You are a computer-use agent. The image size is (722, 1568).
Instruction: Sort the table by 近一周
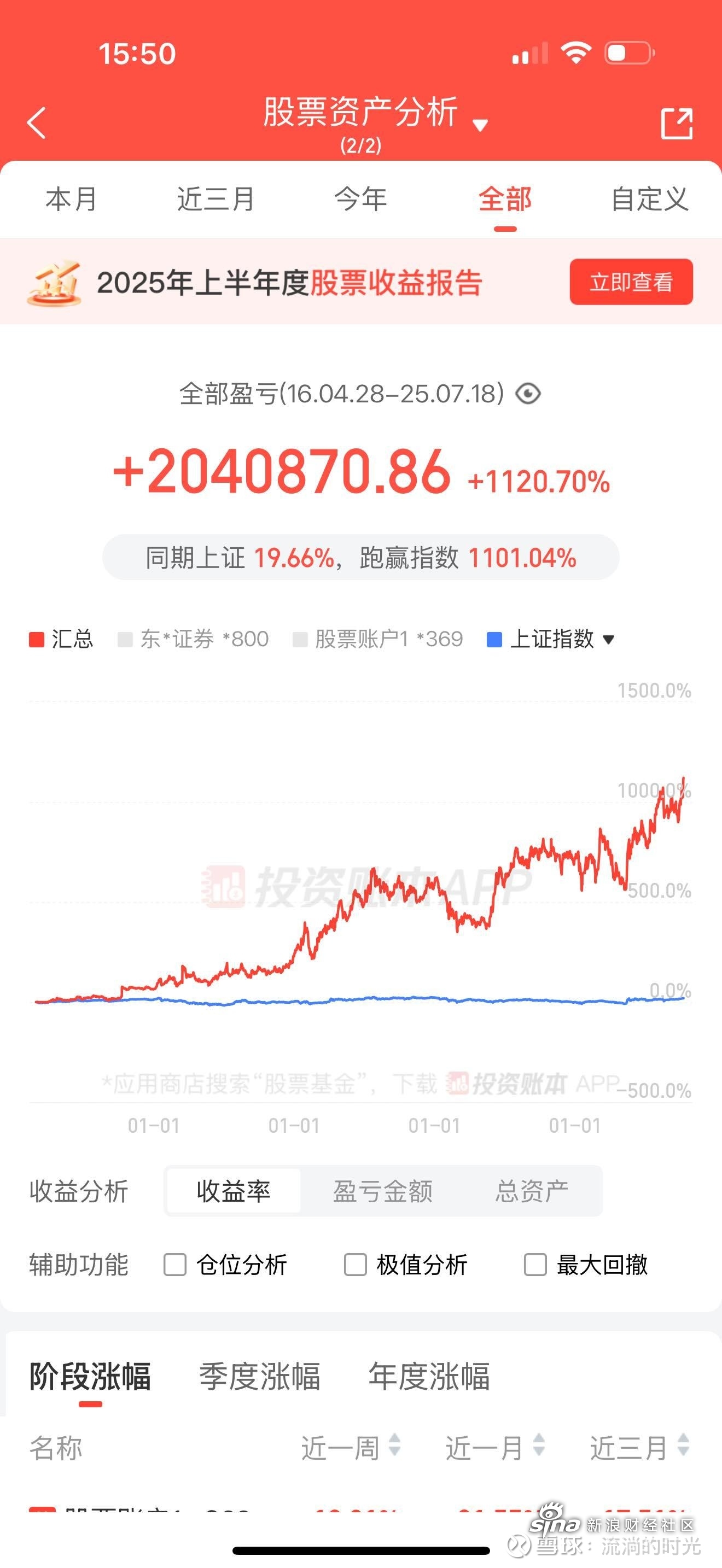351,1448
